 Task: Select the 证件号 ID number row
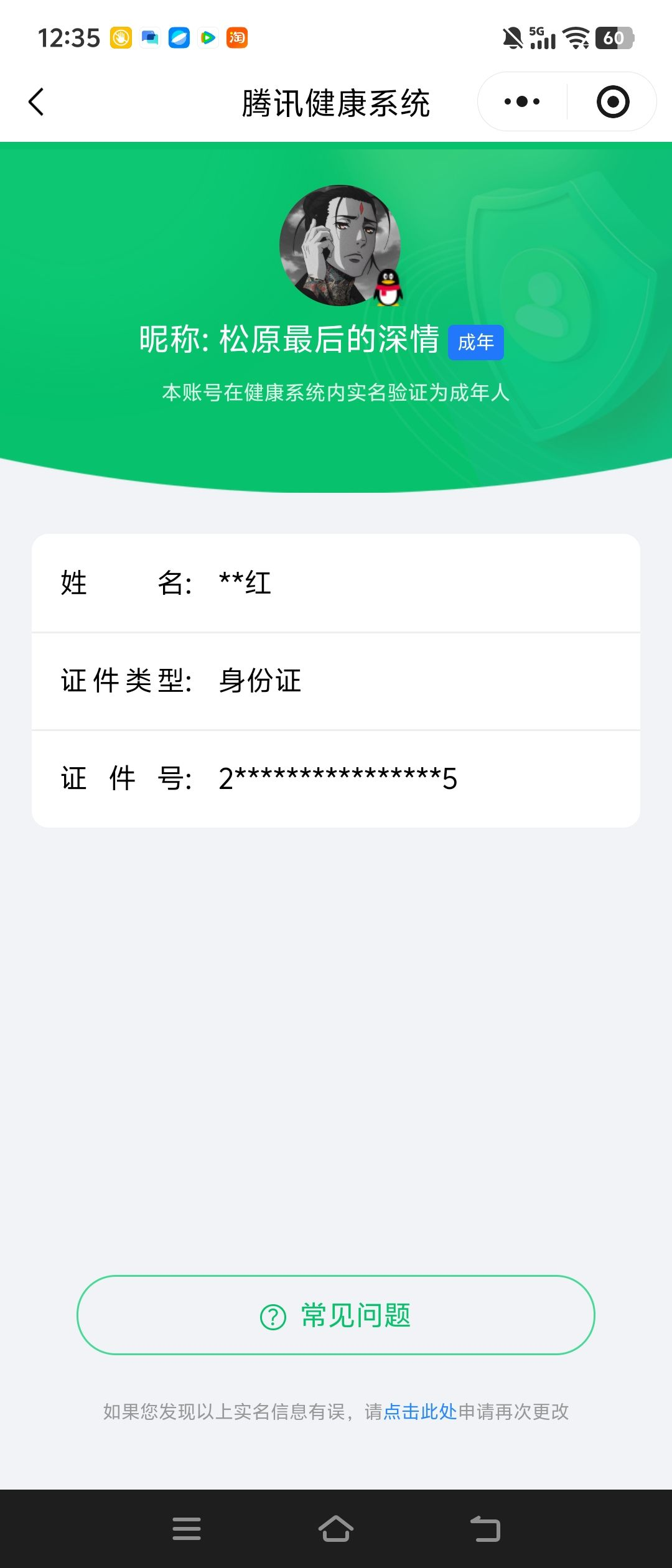(x=336, y=777)
